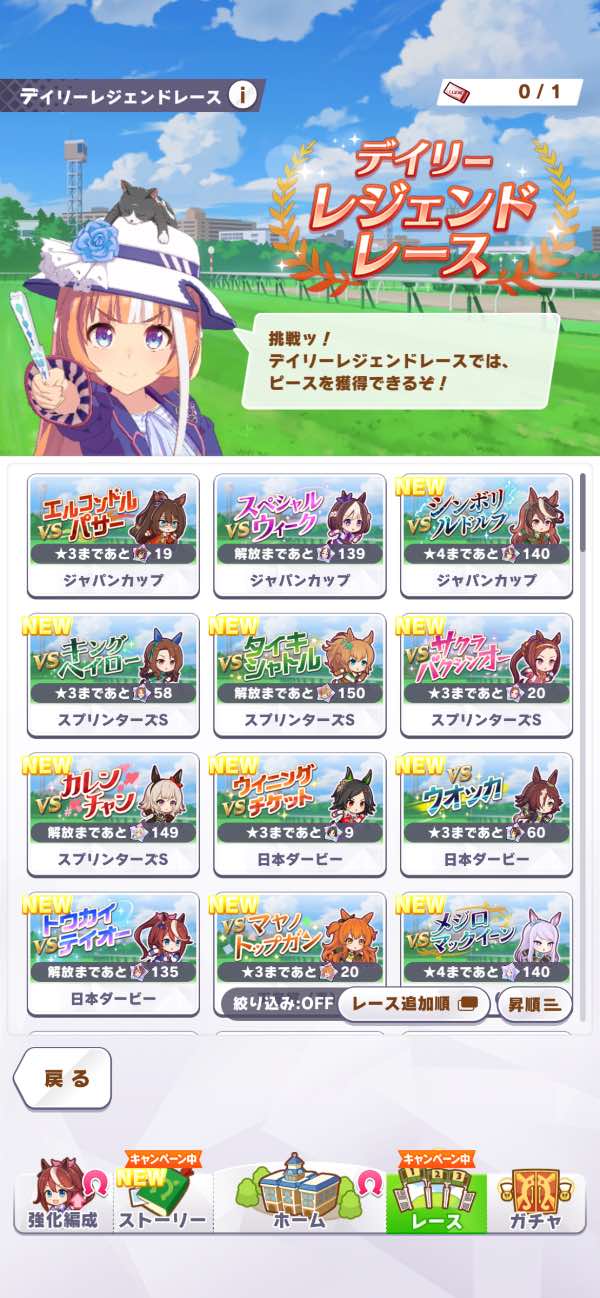Viewport: 600px width, 1298px height.
Task: Open the VS トウカイテイオー race card
Action: (113, 950)
